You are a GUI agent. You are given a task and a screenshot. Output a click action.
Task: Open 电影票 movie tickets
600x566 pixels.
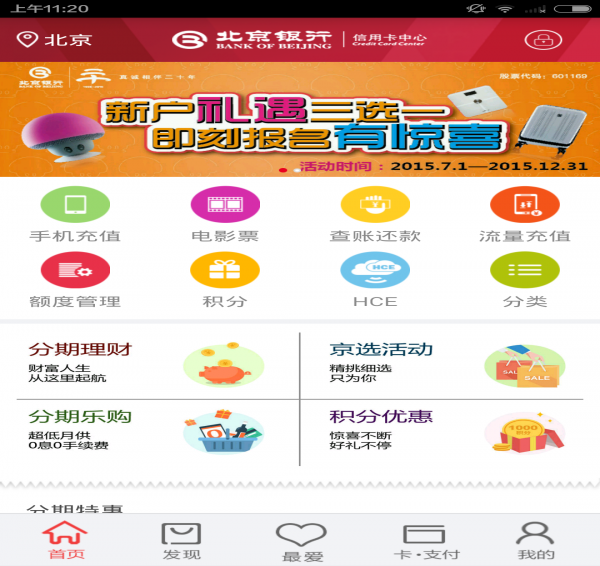[225, 215]
